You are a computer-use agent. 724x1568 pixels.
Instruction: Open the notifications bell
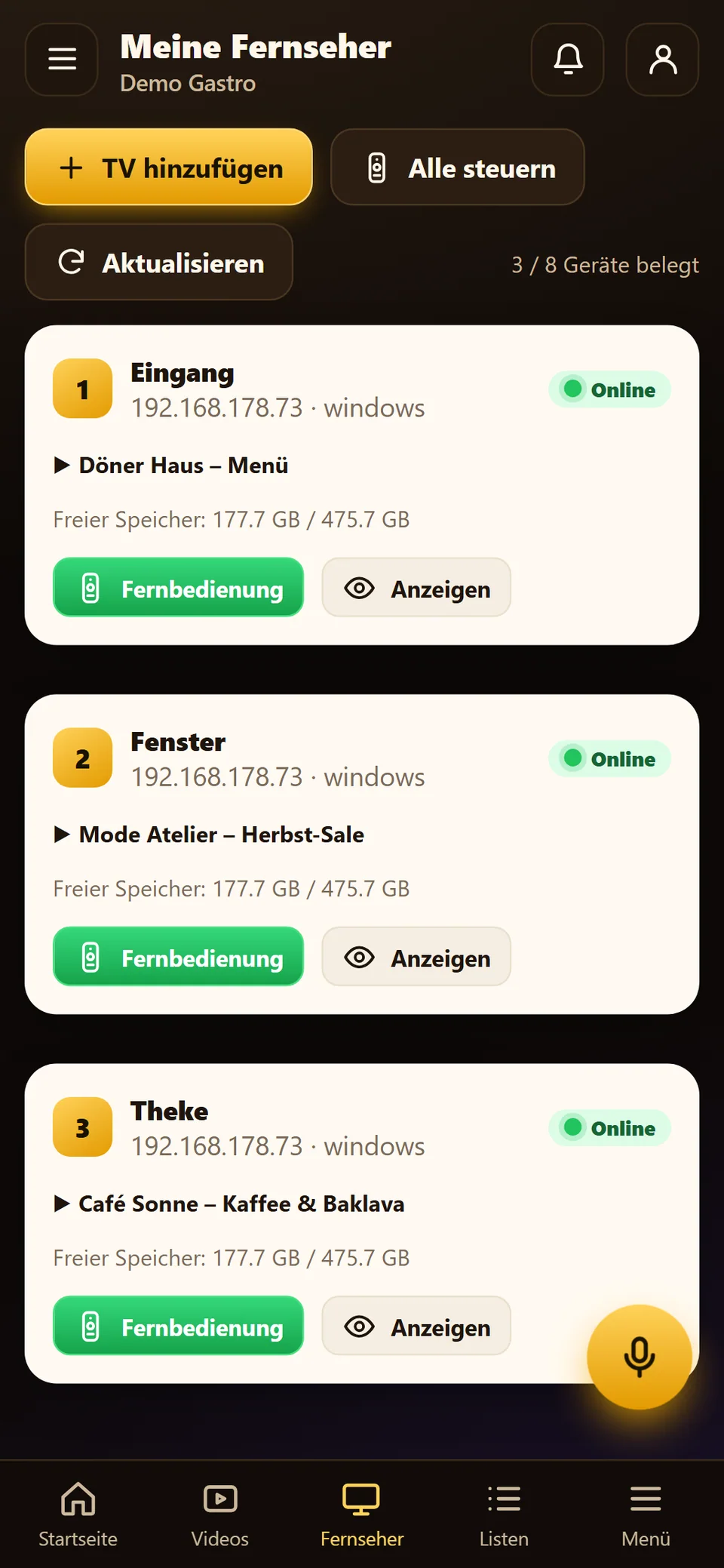[568, 60]
